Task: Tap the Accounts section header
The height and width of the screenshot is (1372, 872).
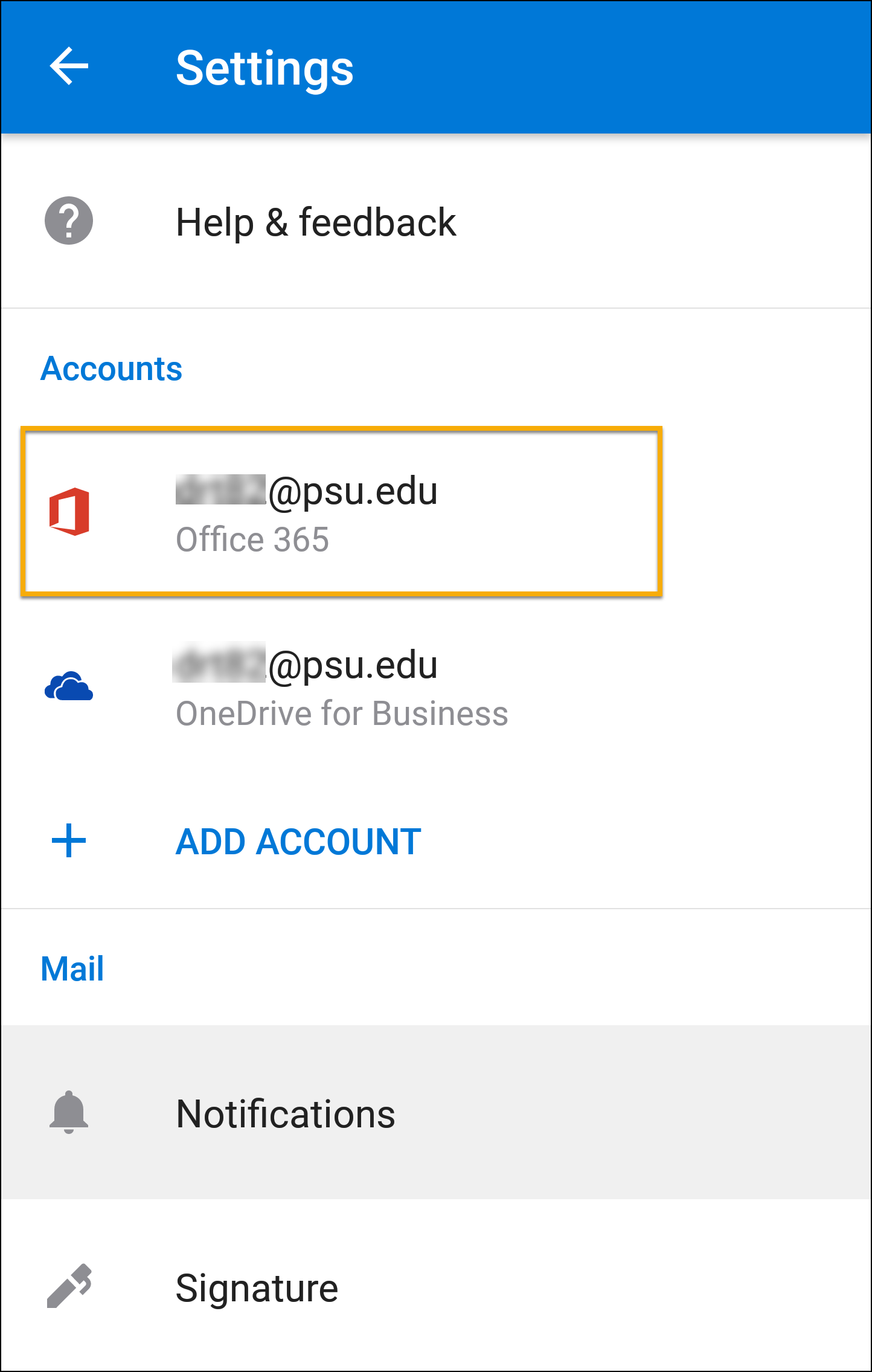Action: click(112, 369)
